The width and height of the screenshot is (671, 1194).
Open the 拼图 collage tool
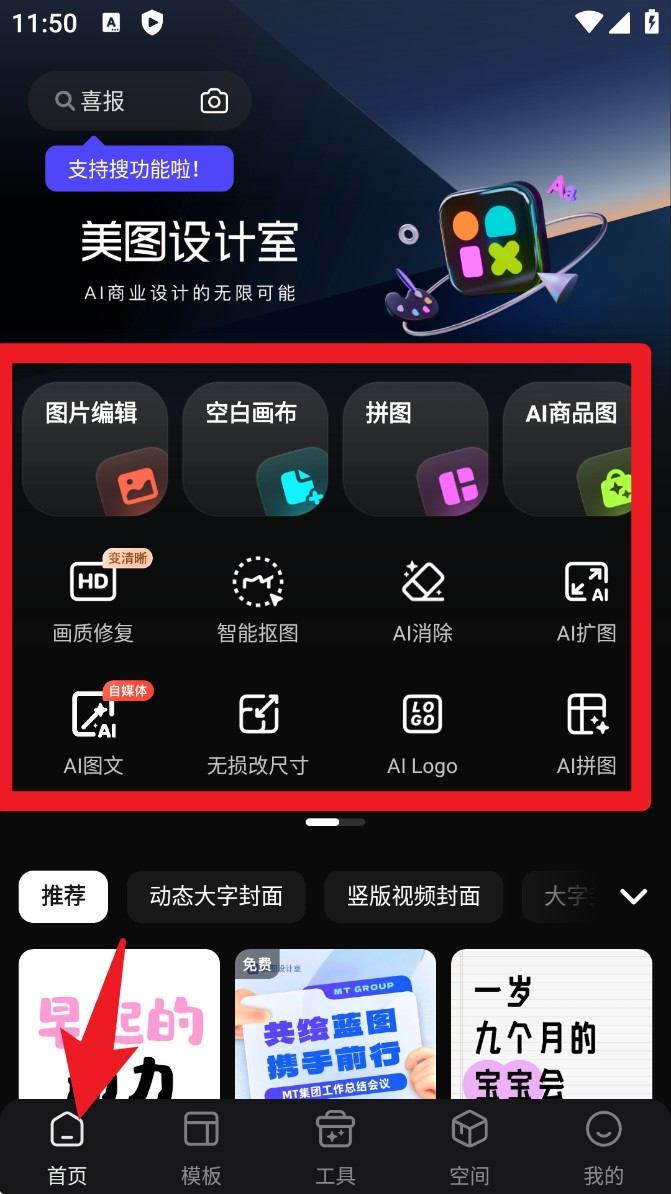point(415,448)
